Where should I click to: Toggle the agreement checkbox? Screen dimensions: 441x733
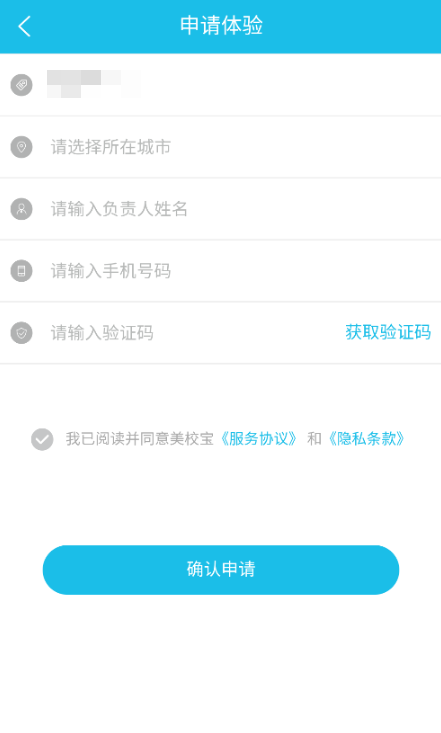42,439
